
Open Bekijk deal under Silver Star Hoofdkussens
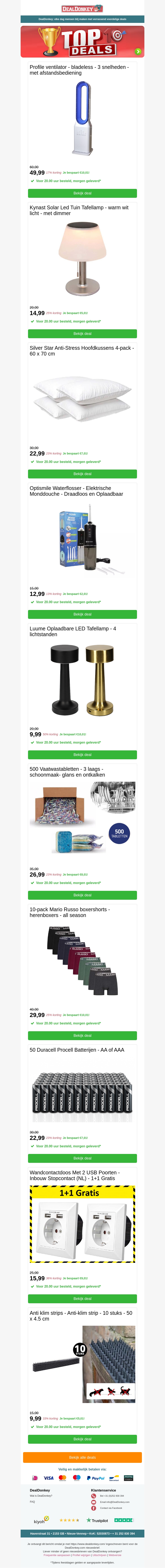(x=82, y=474)
